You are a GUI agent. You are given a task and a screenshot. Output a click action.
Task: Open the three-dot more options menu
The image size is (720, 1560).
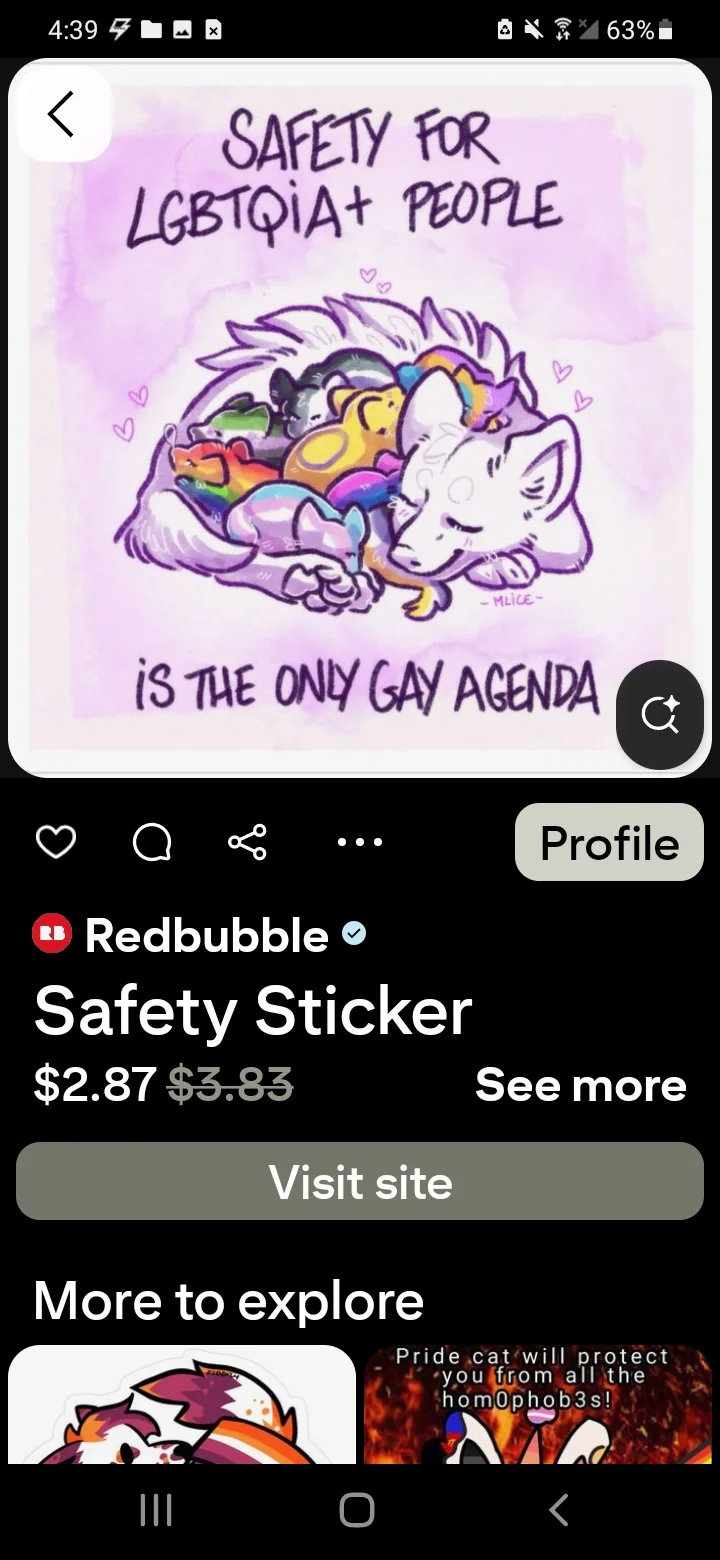point(360,842)
